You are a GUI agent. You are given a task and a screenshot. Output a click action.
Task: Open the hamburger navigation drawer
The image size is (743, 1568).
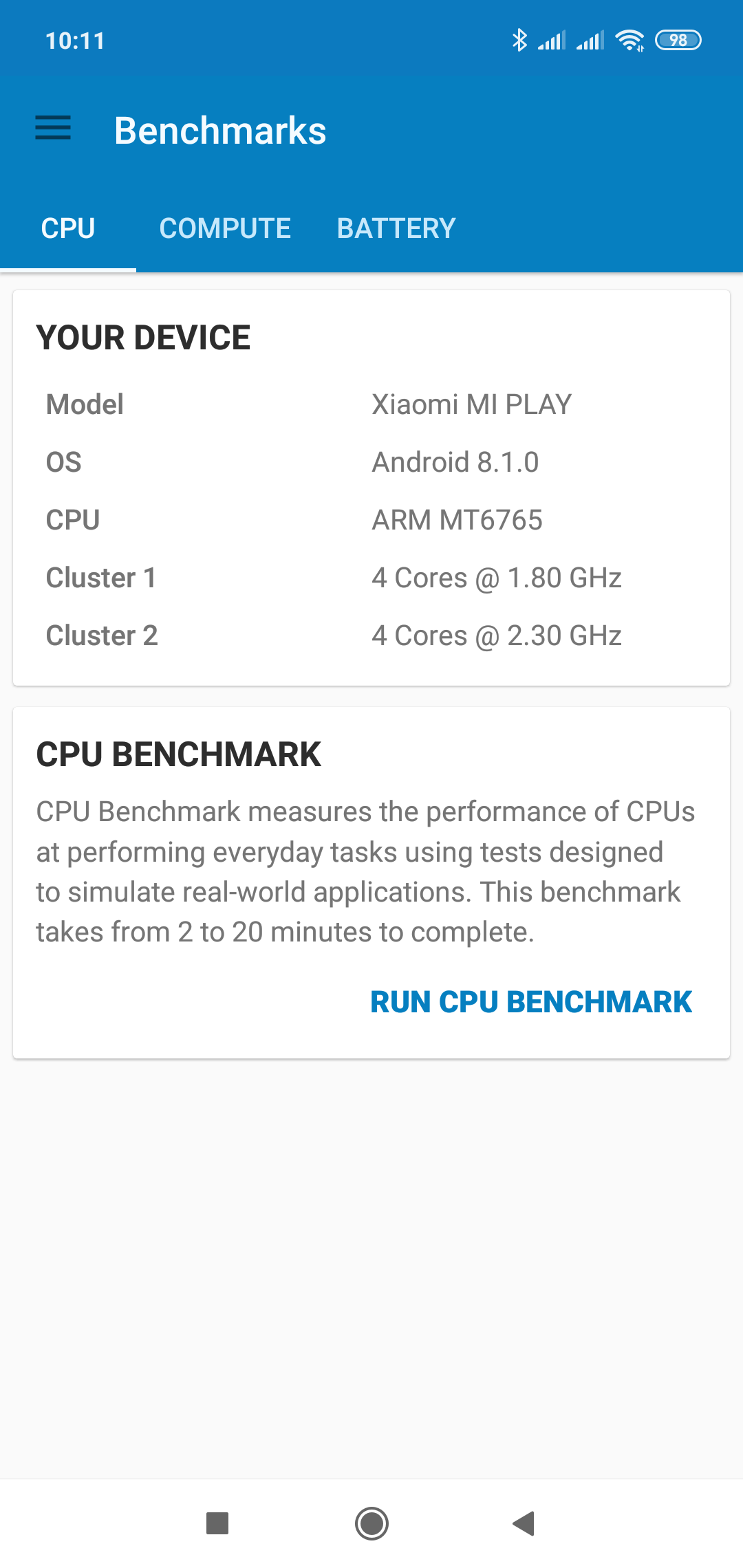click(x=53, y=129)
